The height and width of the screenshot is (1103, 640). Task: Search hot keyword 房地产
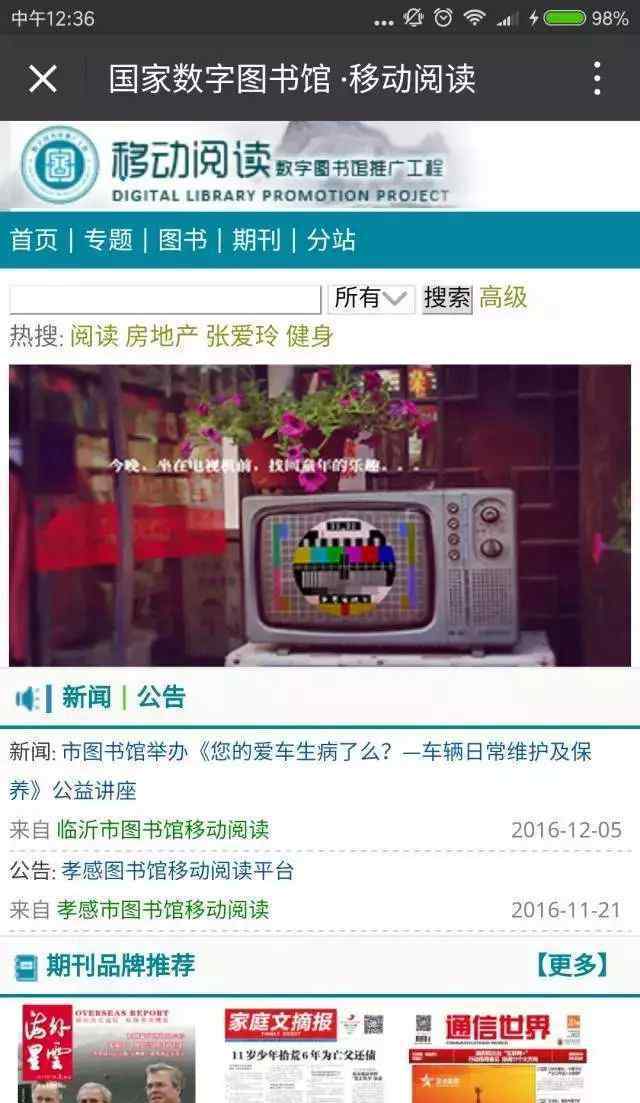click(x=162, y=336)
